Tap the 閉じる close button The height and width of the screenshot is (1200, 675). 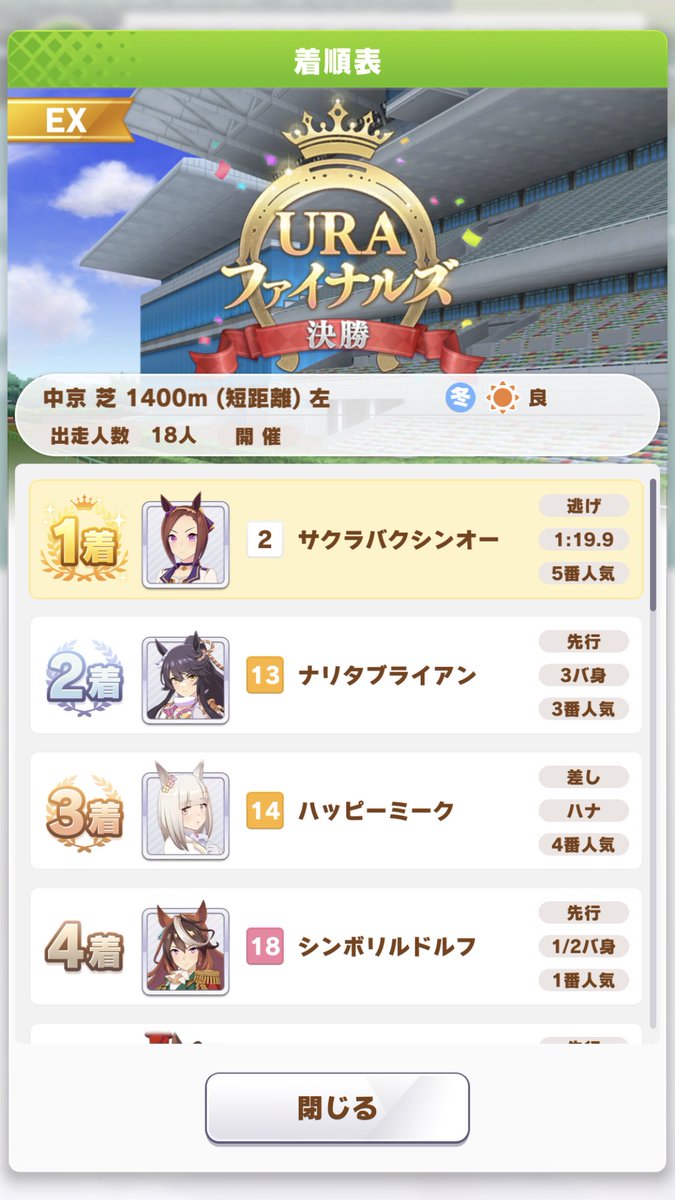point(337,1107)
